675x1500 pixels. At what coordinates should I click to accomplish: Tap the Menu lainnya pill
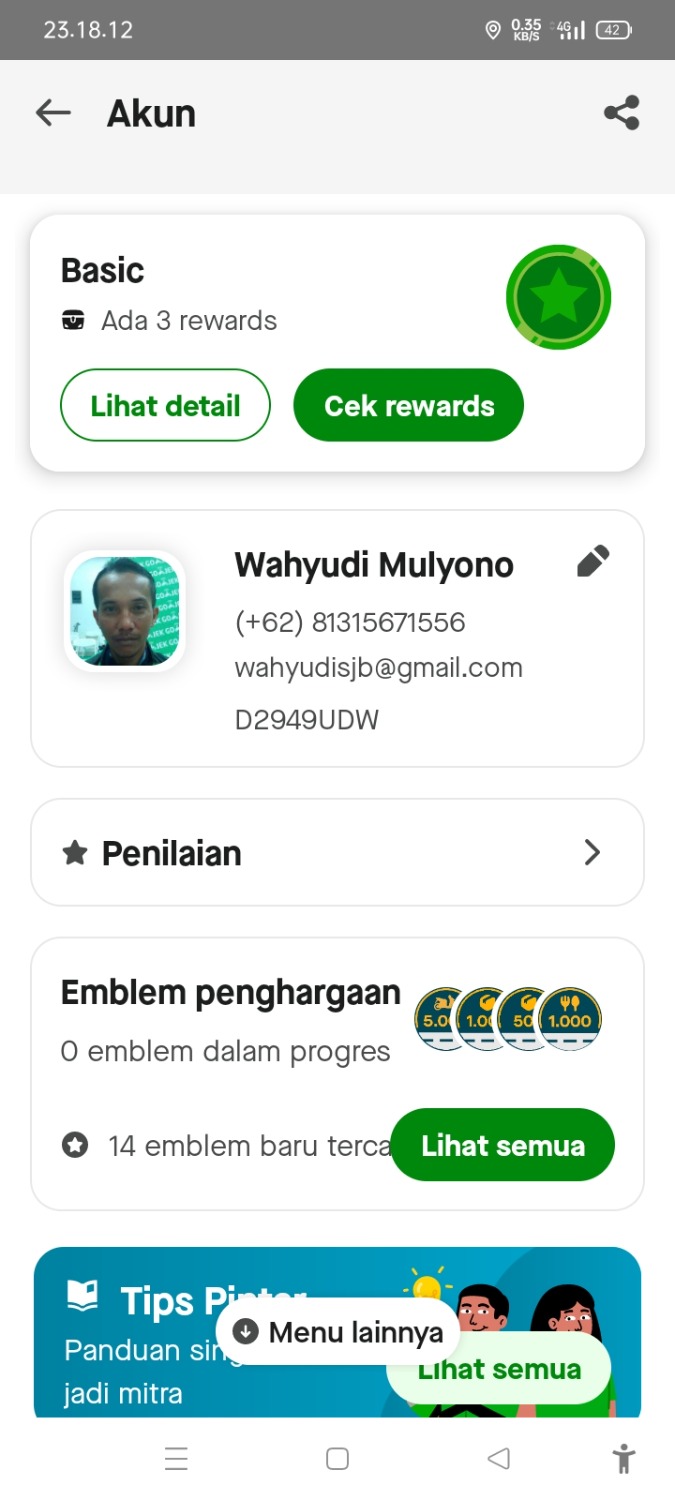(x=337, y=1331)
